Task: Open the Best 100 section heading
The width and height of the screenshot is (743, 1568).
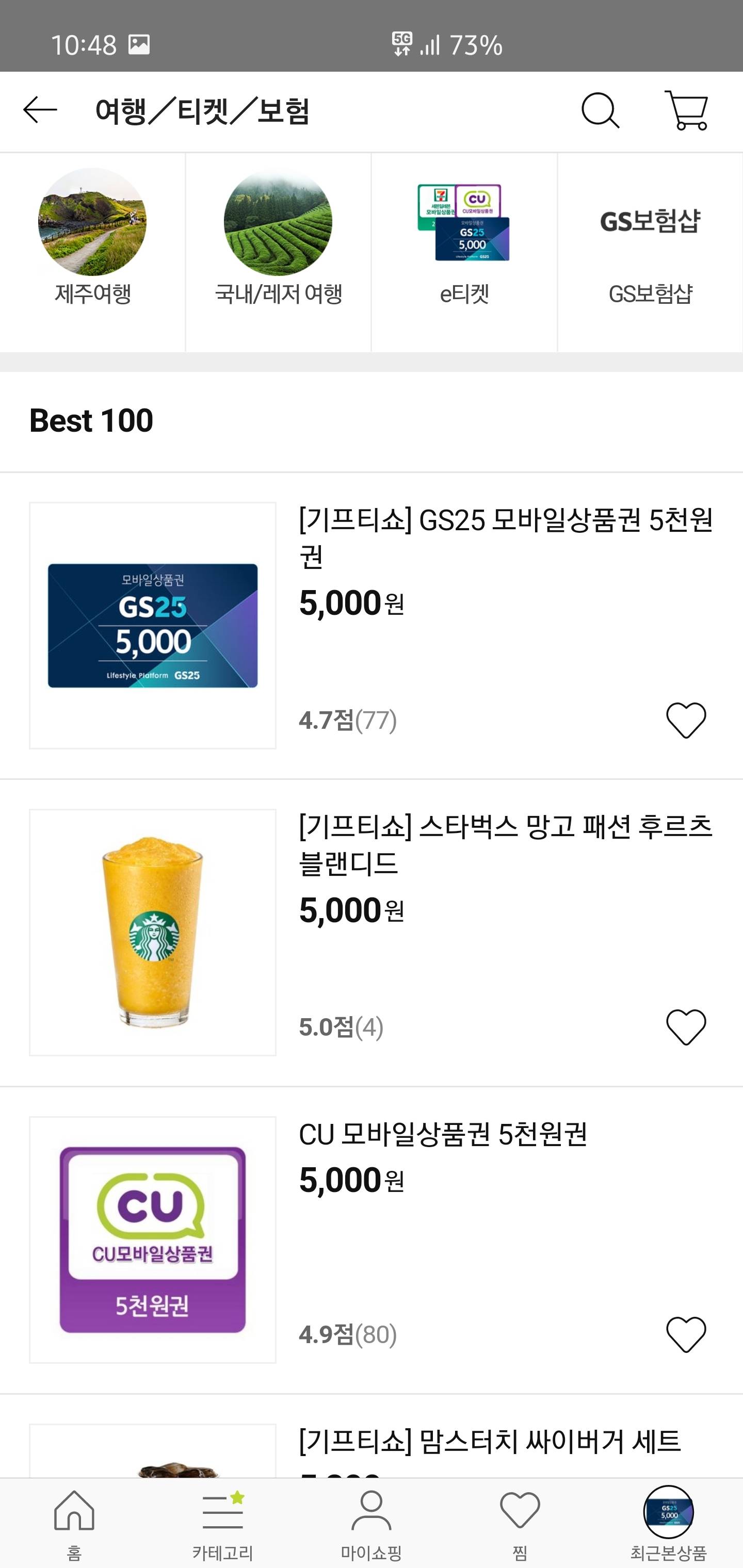Action: click(92, 419)
